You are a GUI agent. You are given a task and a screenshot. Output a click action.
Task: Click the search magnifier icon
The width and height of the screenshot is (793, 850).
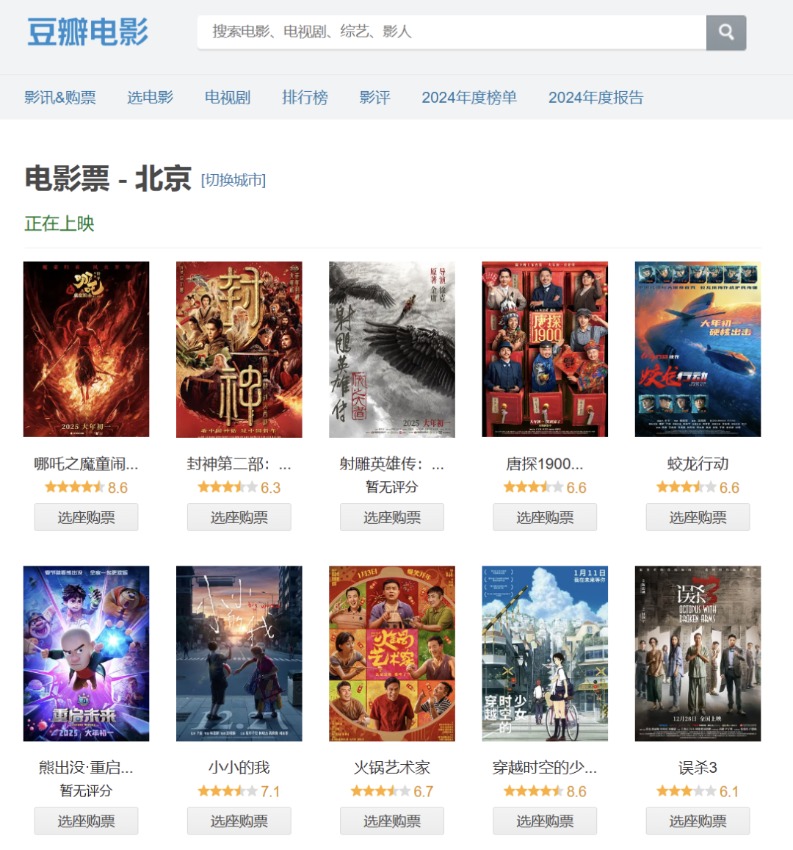point(726,32)
